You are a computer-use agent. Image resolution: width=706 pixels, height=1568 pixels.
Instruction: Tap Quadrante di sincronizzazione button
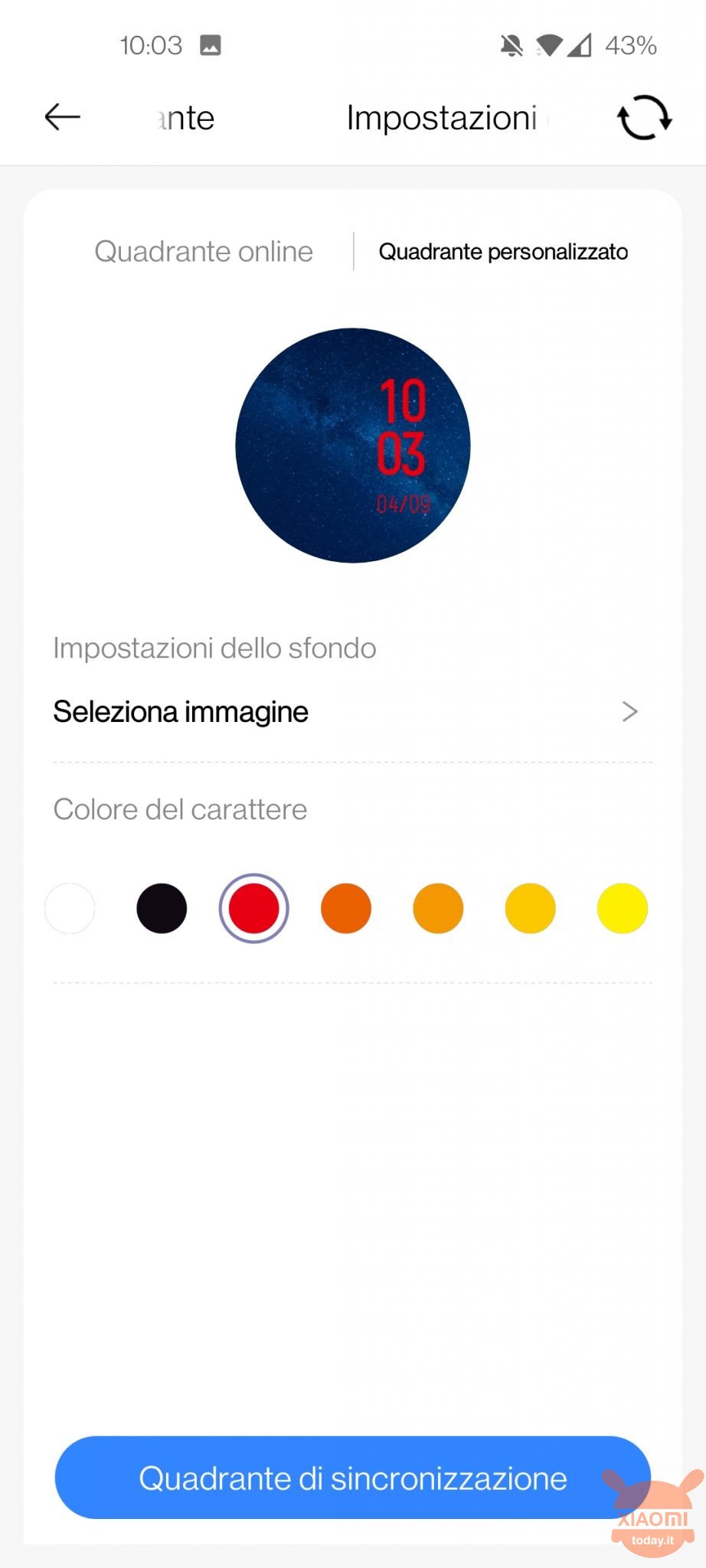click(352, 1478)
